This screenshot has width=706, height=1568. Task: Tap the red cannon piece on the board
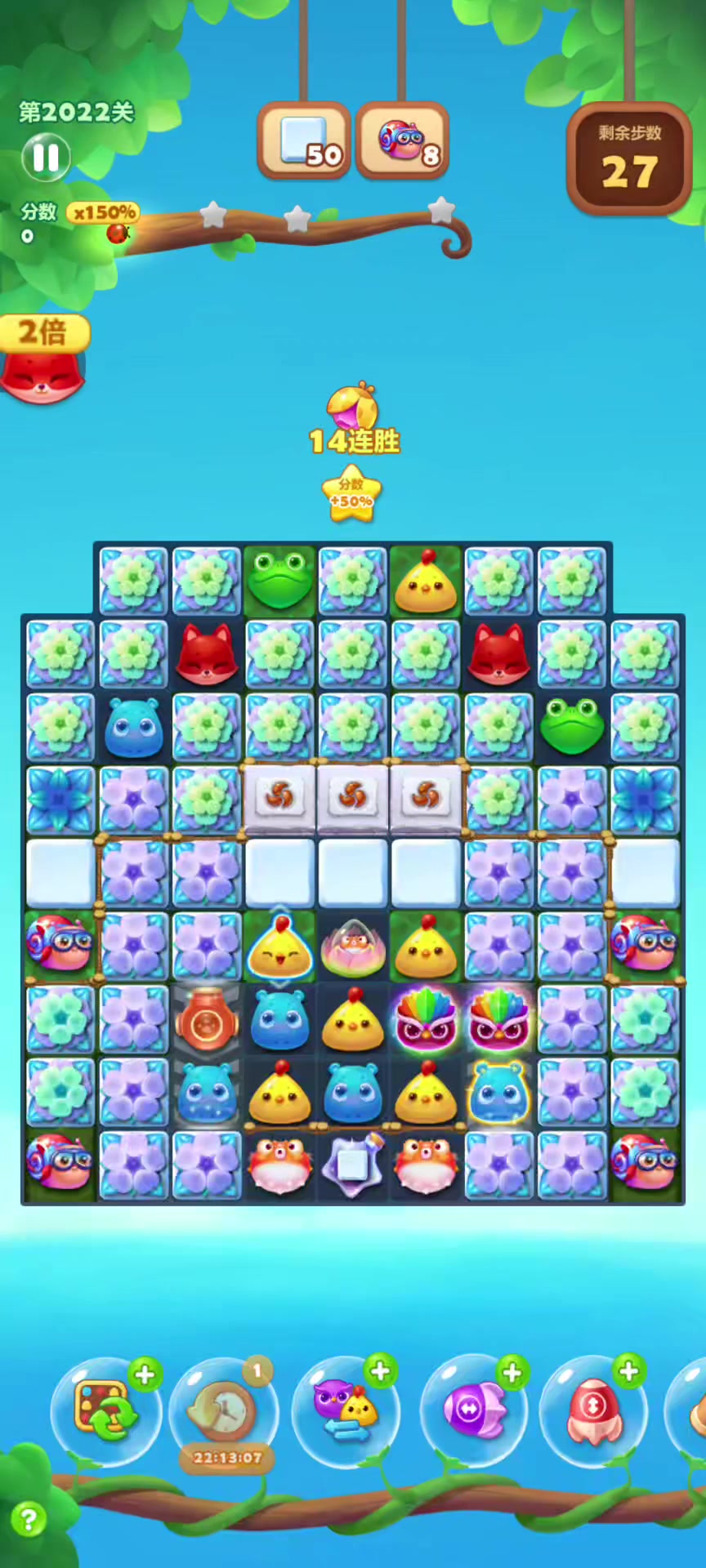point(207,1019)
